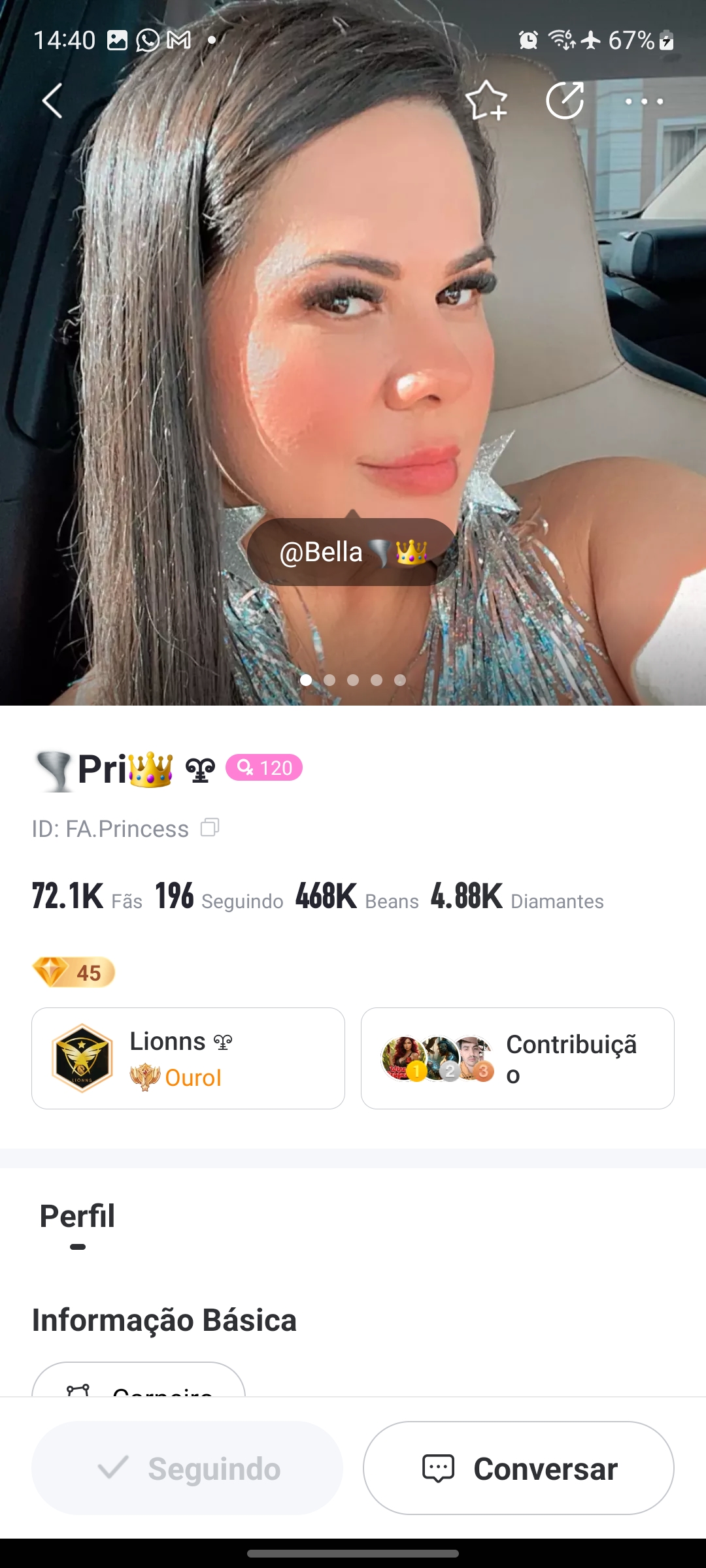Go back using the top-left arrow

[52, 101]
